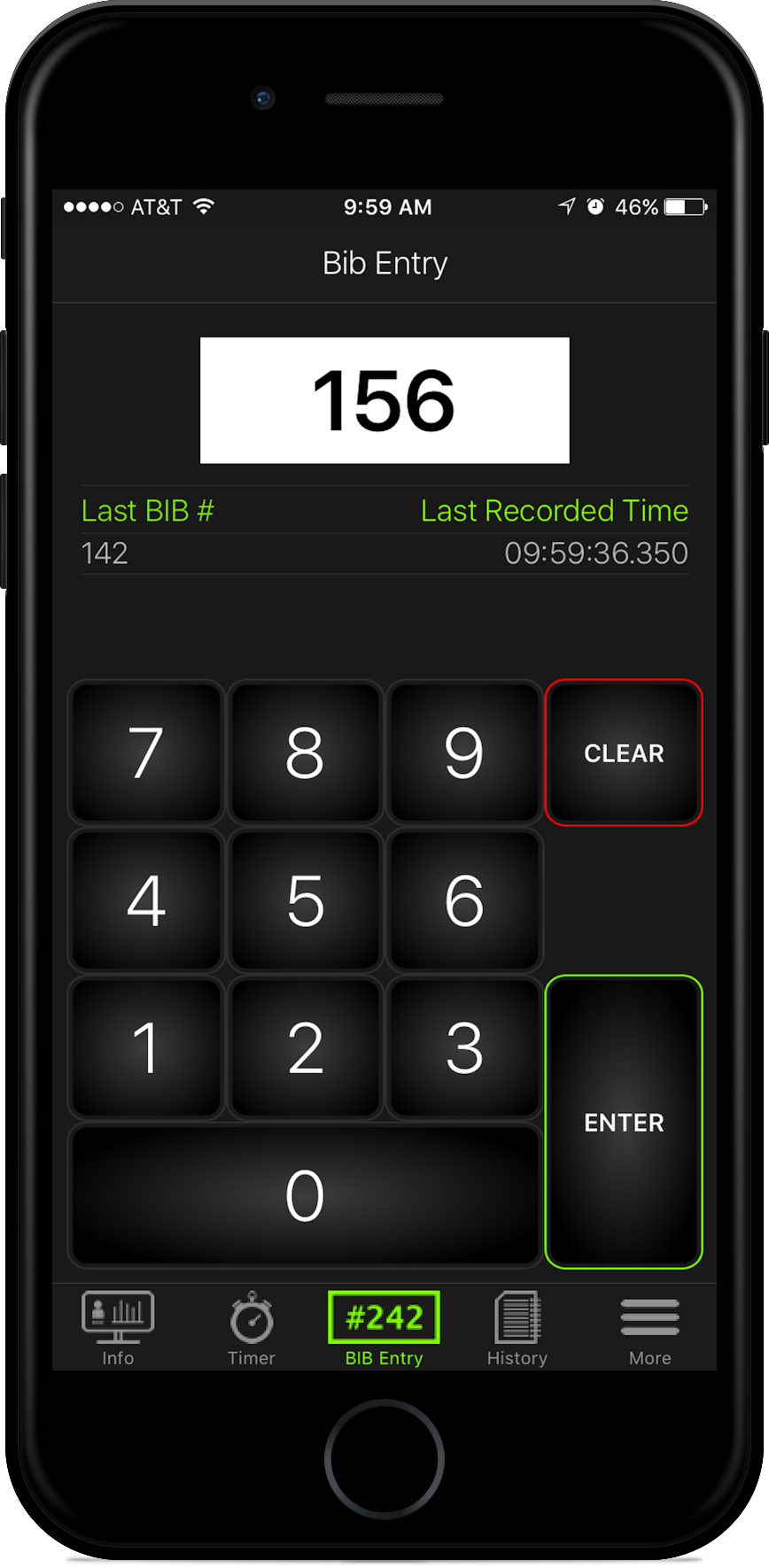Viewport: 769px width, 1568px height.
Task: Open the Info tab
Action: (x=118, y=1328)
